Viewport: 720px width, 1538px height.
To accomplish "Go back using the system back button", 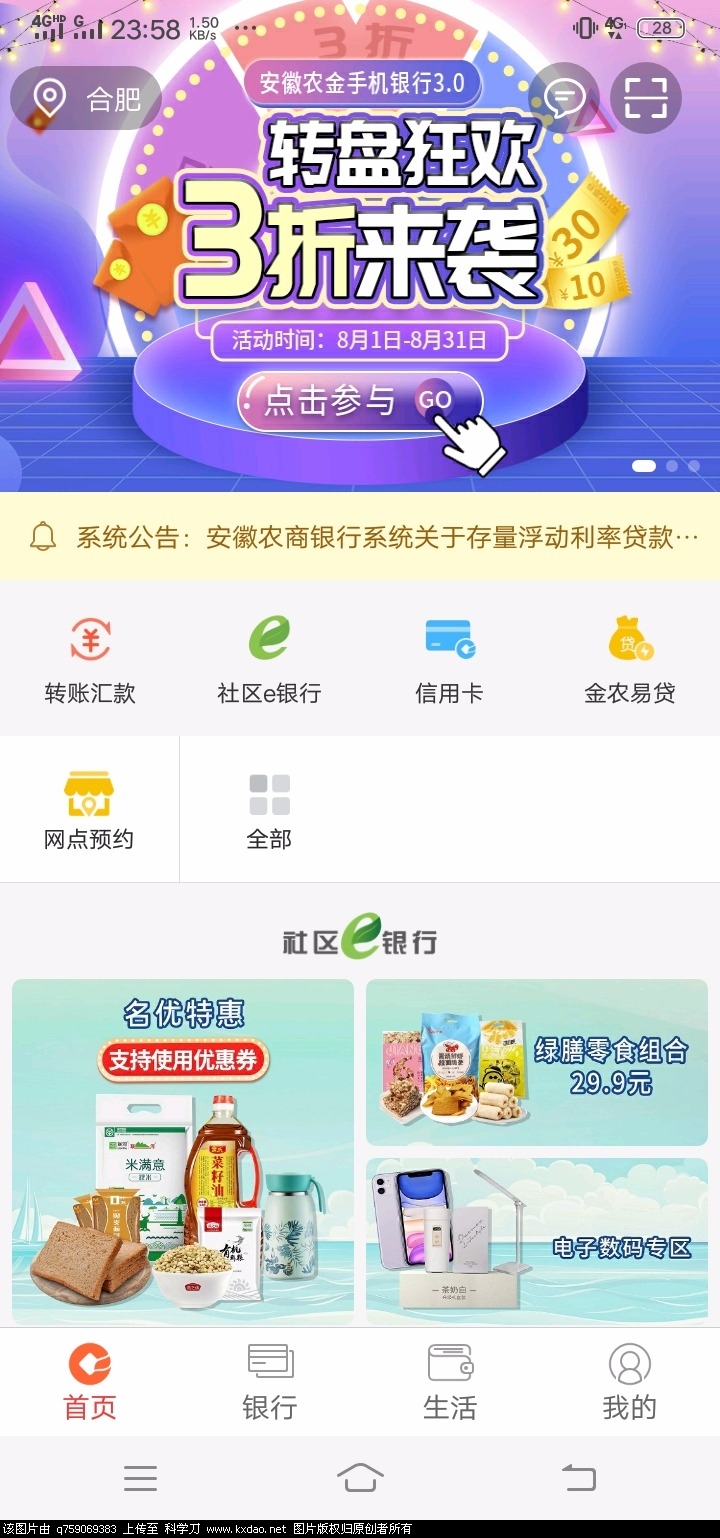I will click(578, 1477).
